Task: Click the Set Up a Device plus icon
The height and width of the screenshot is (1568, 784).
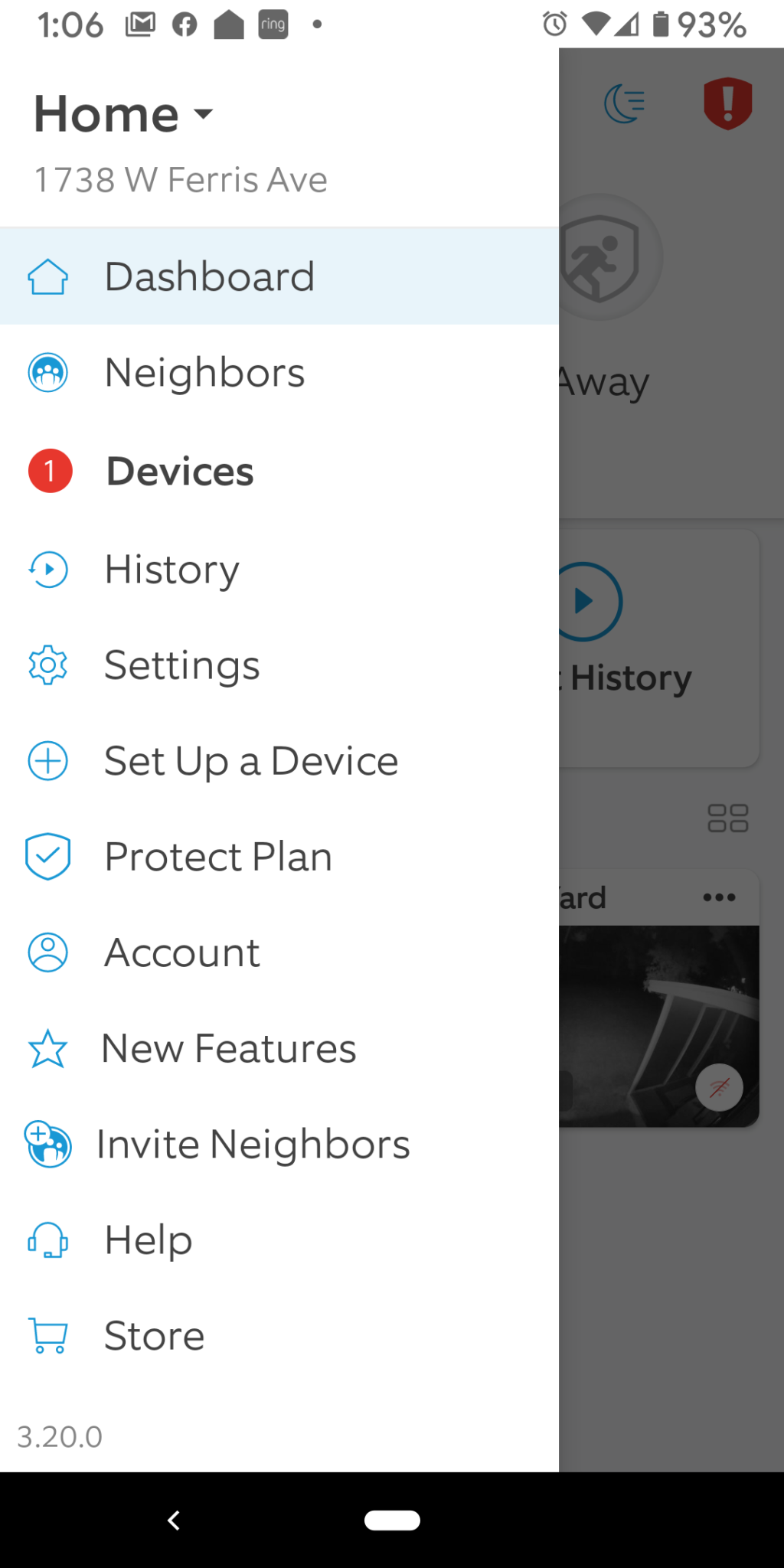Action: pyautogui.click(x=47, y=760)
